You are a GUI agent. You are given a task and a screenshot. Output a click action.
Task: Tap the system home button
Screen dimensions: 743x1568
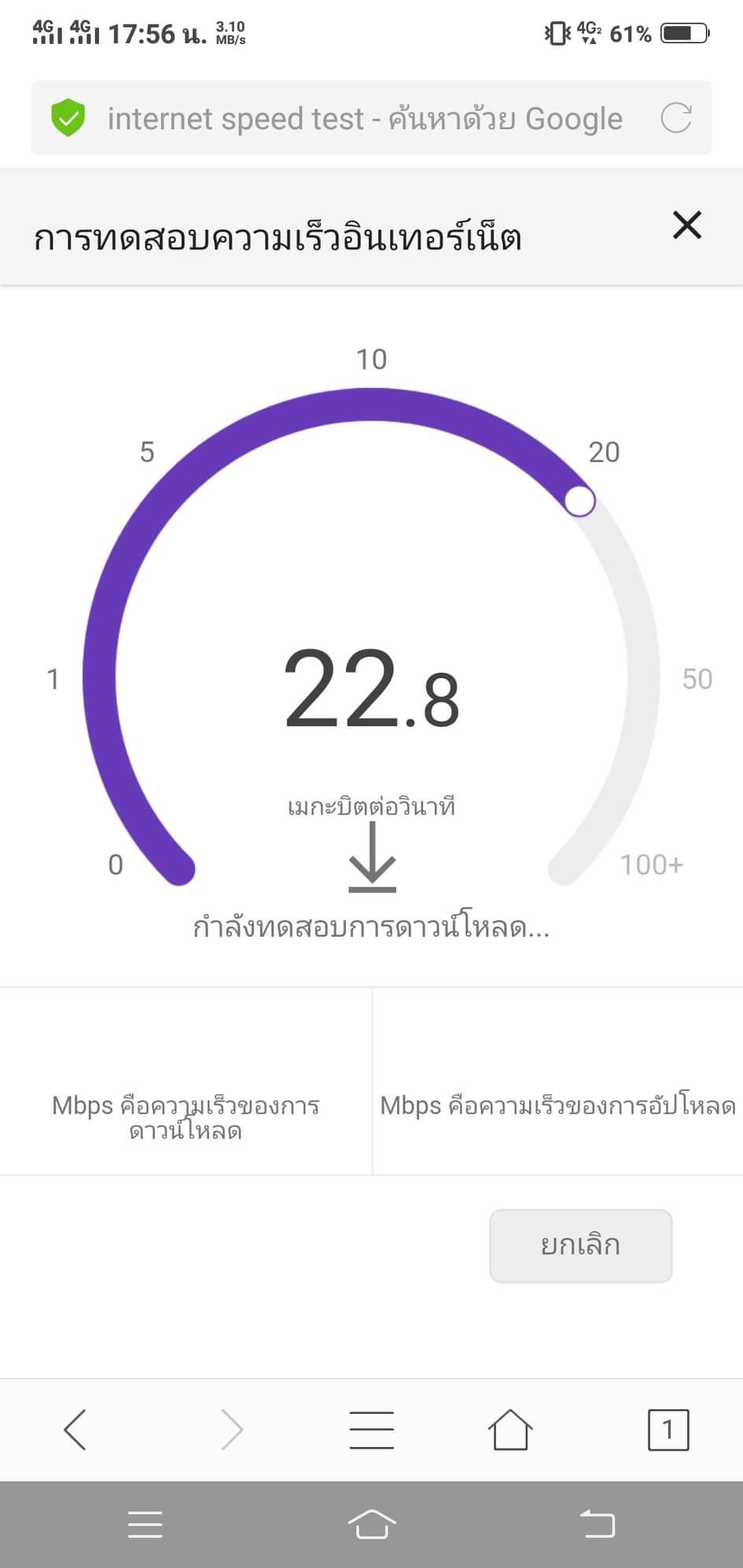372,1524
